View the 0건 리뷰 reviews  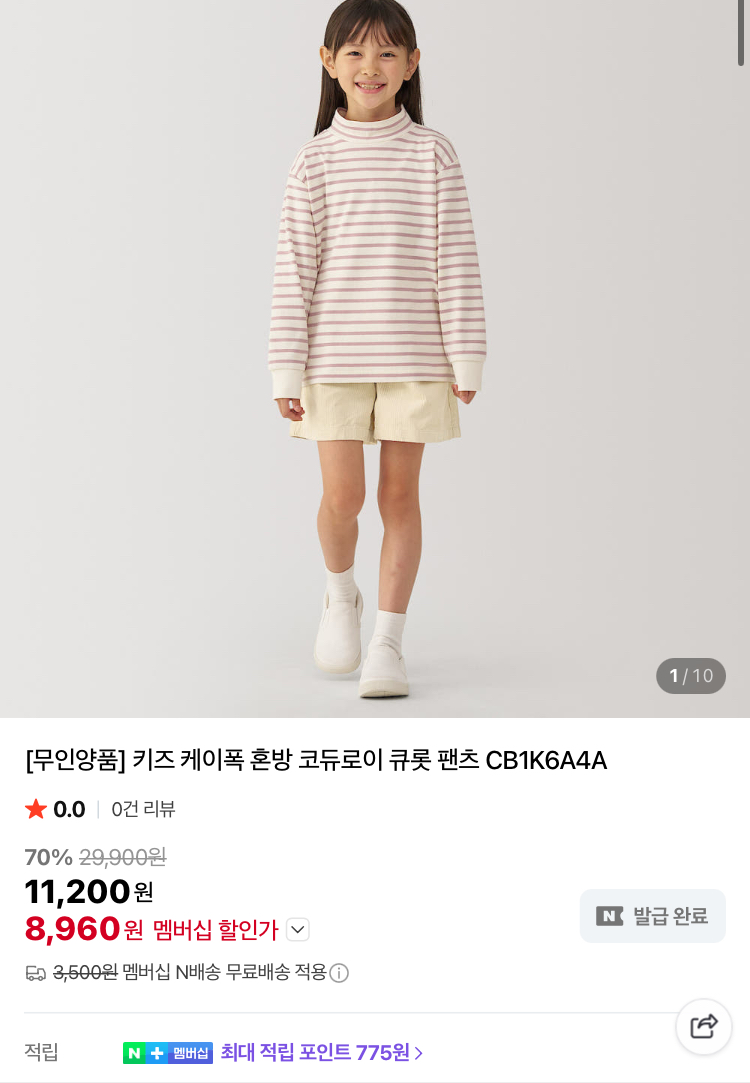pyautogui.click(x=143, y=810)
